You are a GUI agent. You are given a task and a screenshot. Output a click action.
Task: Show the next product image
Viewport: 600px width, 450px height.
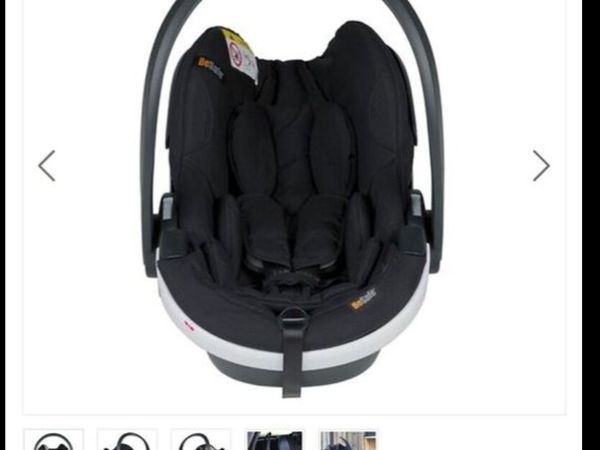pyautogui.click(x=541, y=166)
